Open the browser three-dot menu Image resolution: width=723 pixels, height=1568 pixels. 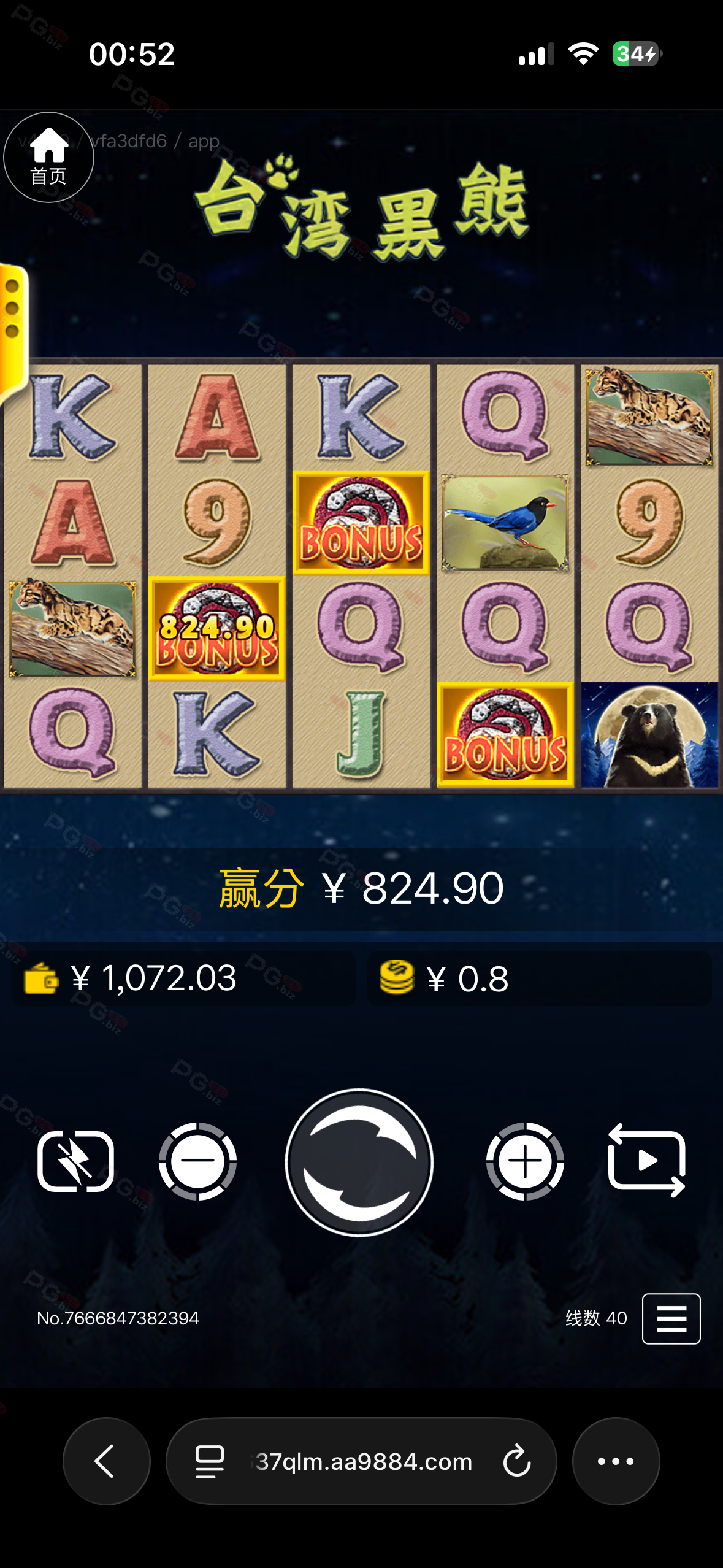tap(616, 1461)
